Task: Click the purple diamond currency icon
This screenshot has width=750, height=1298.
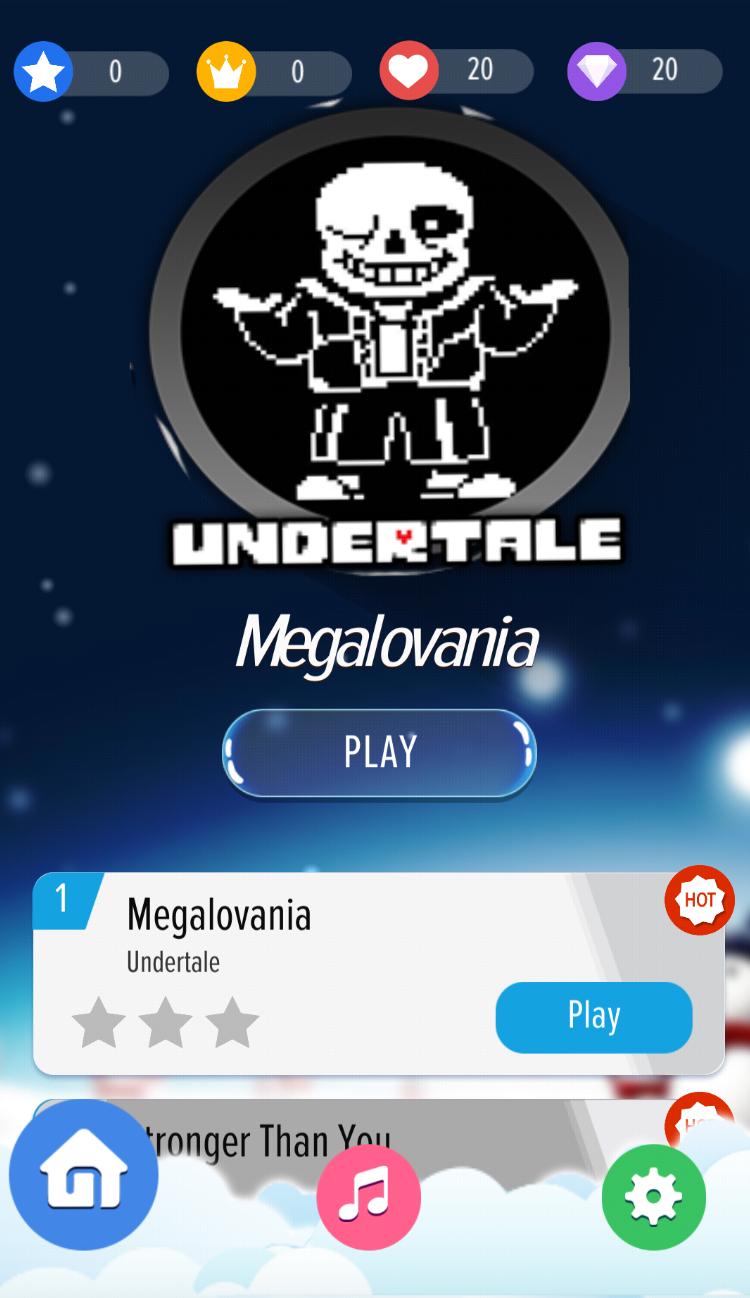Action: coord(596,71)
